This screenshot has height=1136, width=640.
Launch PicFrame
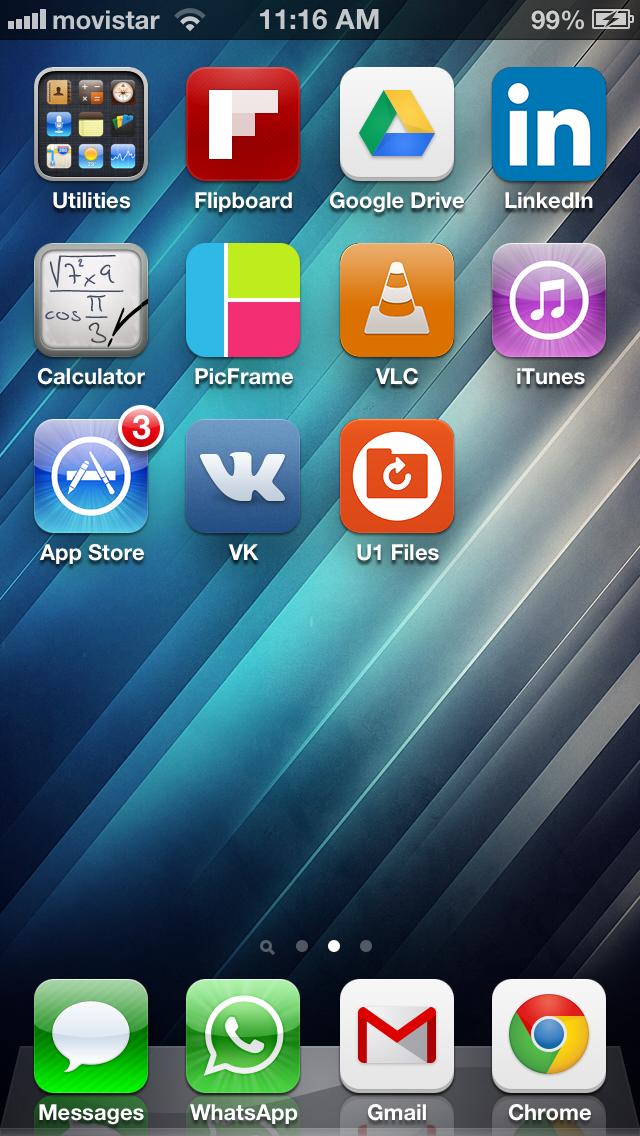tap(243, 300)
